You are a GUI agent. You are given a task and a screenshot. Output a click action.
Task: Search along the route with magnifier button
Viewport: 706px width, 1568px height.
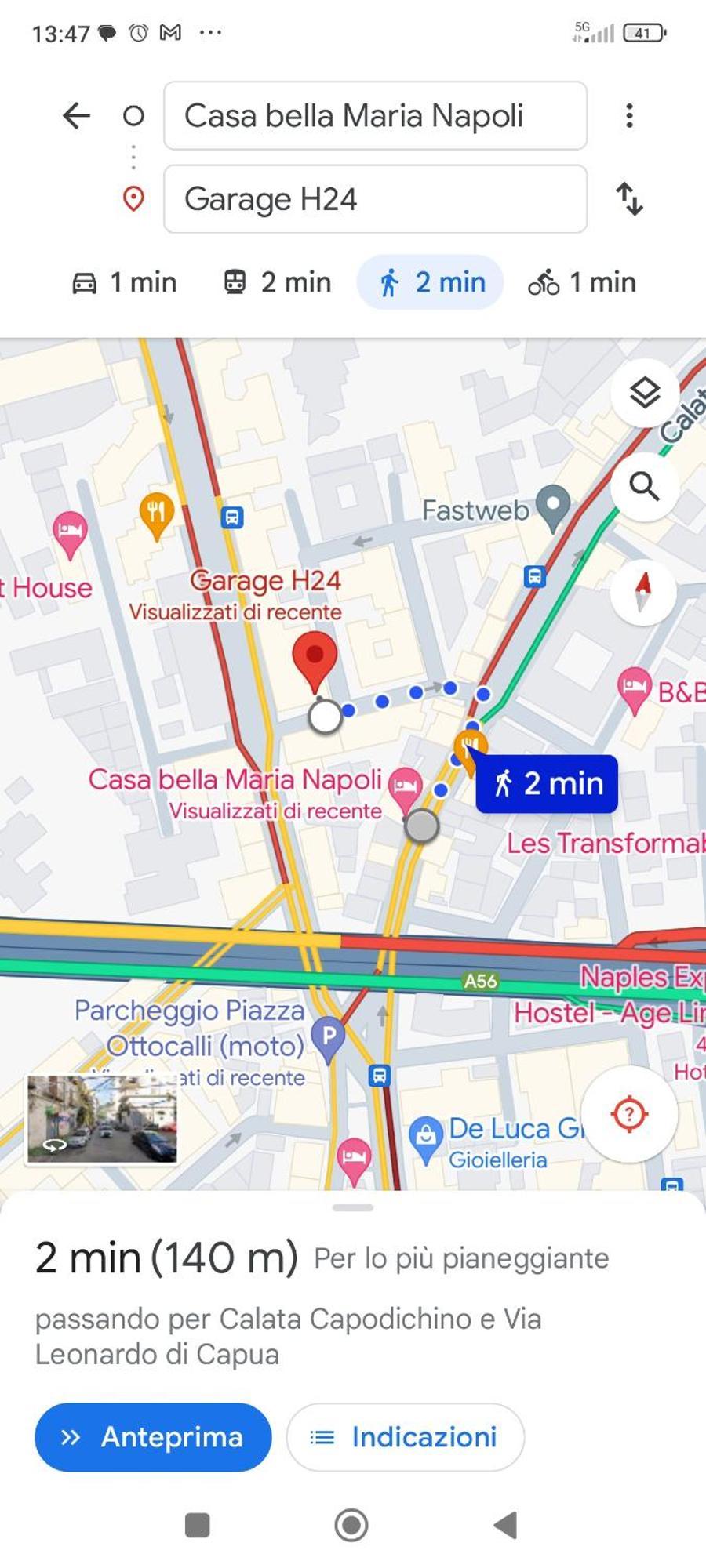(644, 487)
